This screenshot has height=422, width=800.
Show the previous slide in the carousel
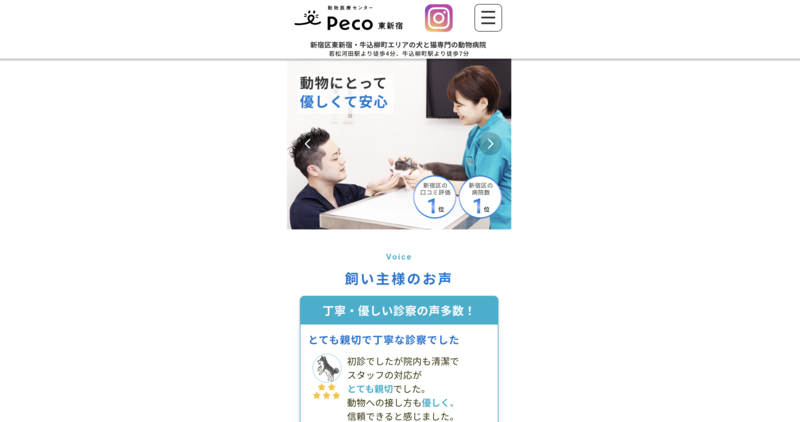(307, 144)
